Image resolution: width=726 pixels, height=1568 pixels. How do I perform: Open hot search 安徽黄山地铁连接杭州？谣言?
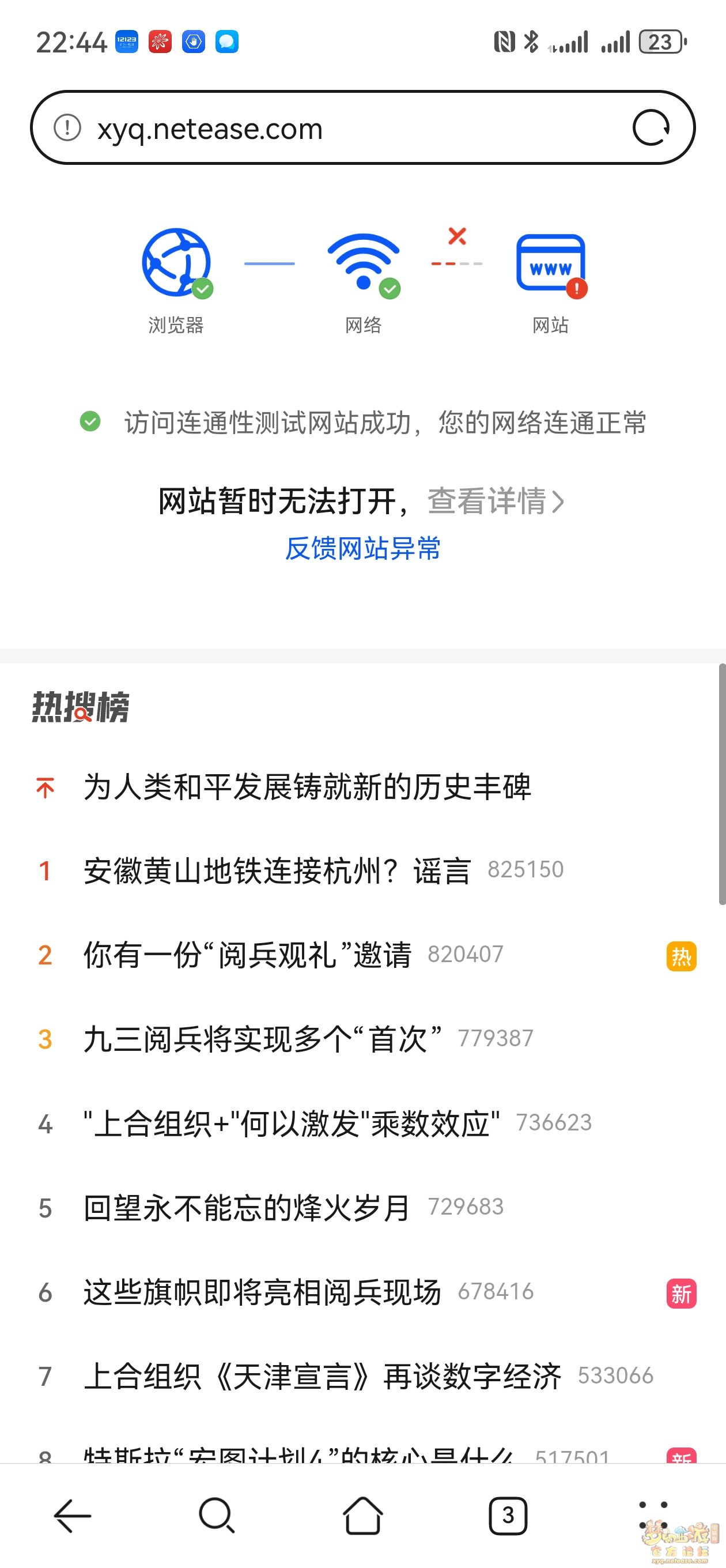[278, 871]
